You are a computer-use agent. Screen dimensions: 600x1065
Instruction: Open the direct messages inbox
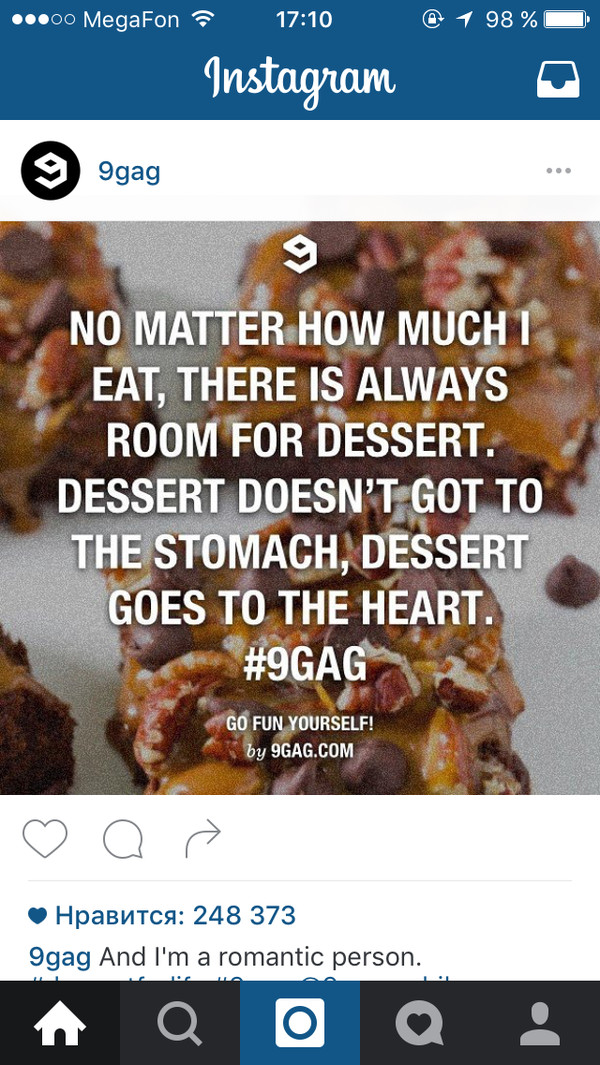(558, 78)
